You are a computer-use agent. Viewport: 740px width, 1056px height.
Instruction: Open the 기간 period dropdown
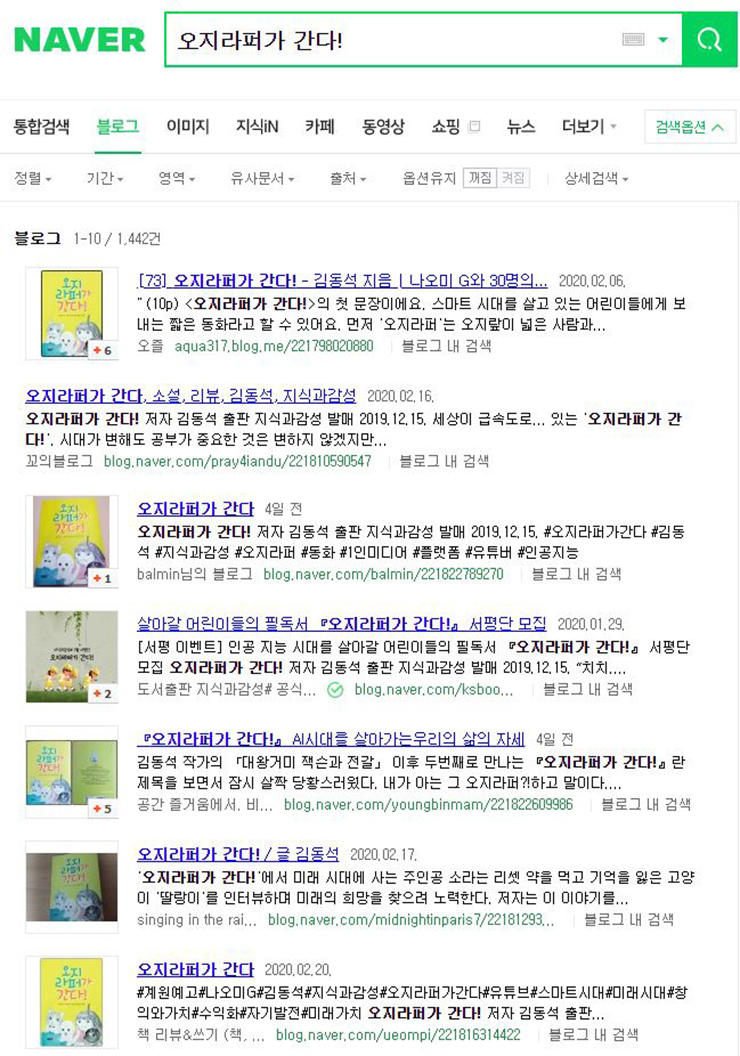(104, 179)
